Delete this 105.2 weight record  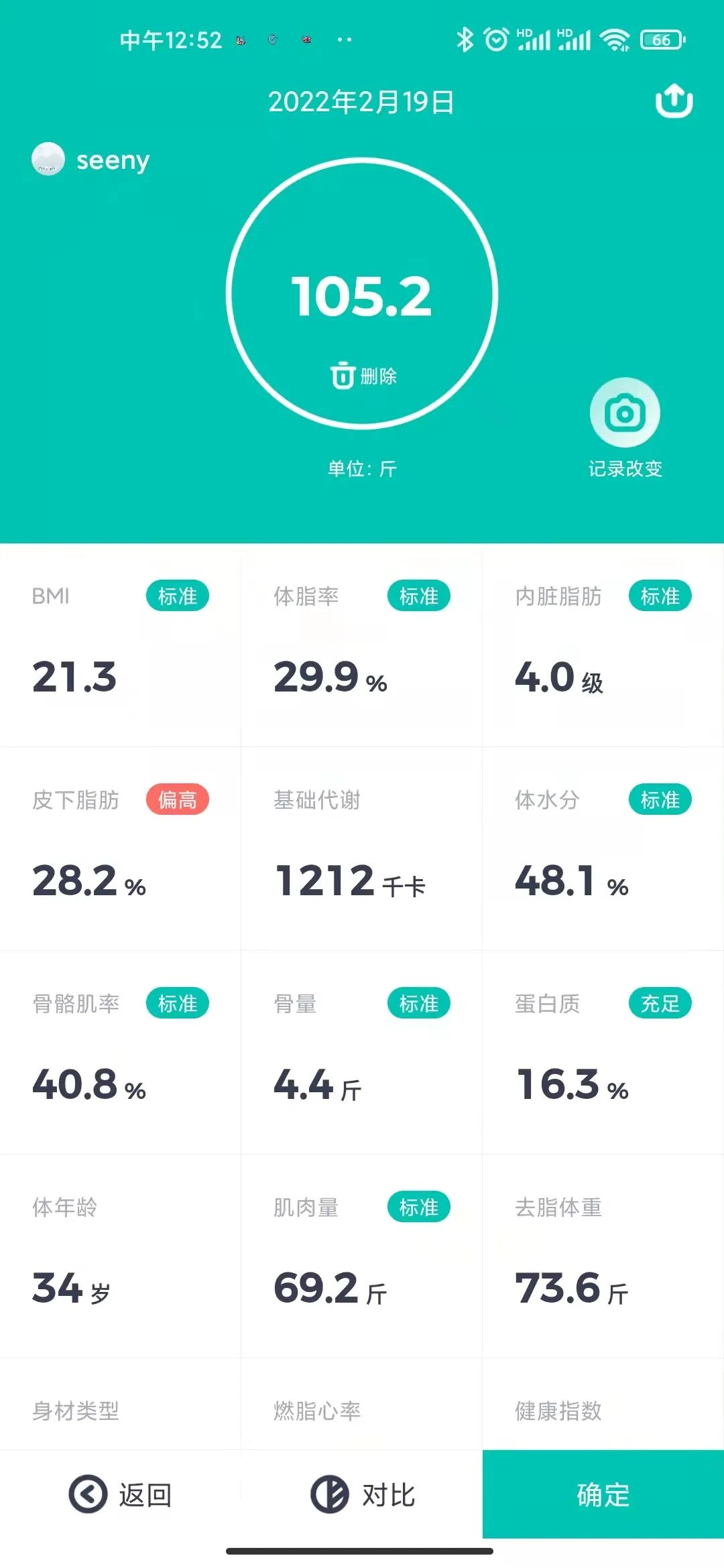[363, 375]
